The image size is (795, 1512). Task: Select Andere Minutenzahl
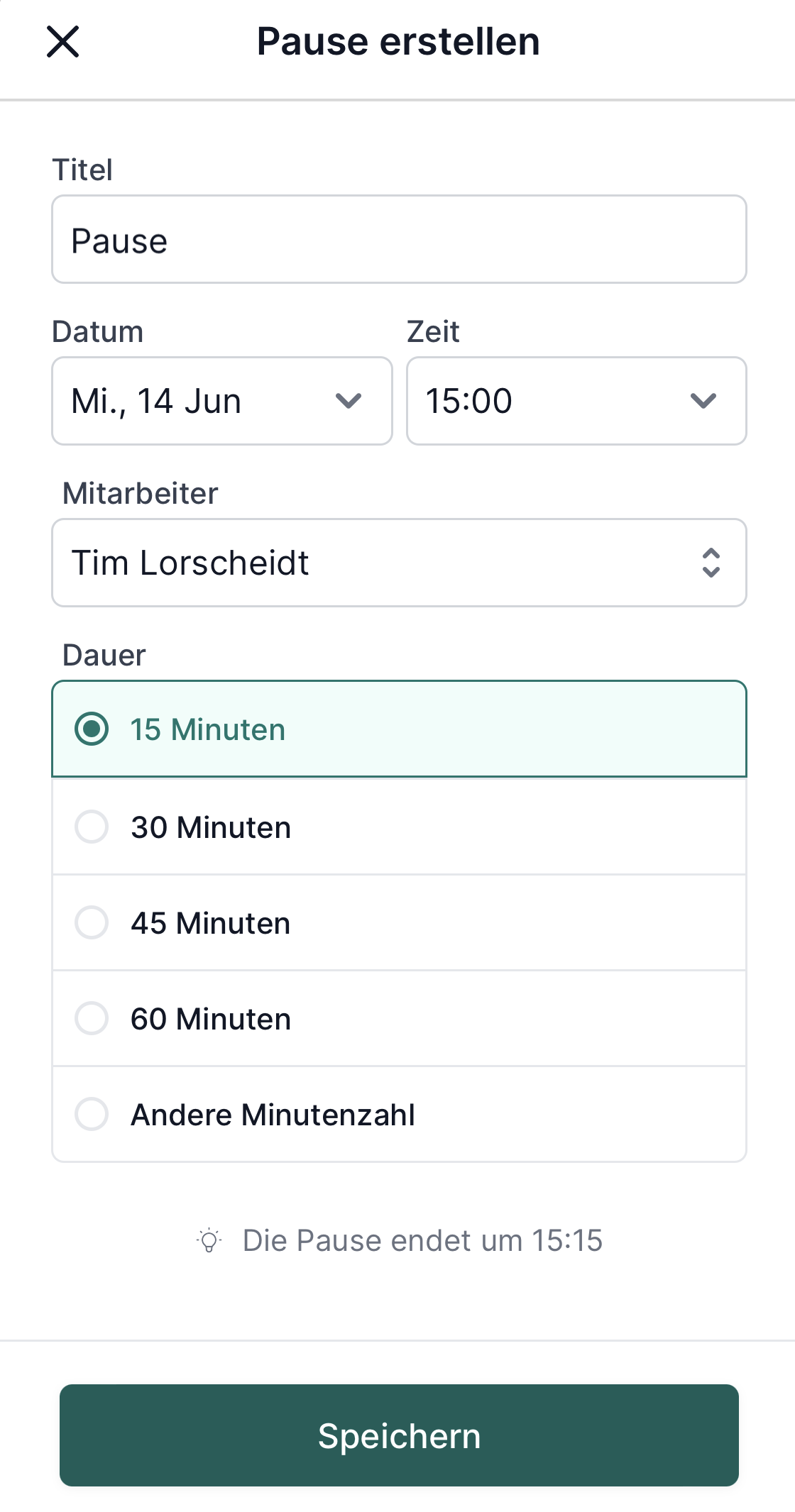[399, 1114]
